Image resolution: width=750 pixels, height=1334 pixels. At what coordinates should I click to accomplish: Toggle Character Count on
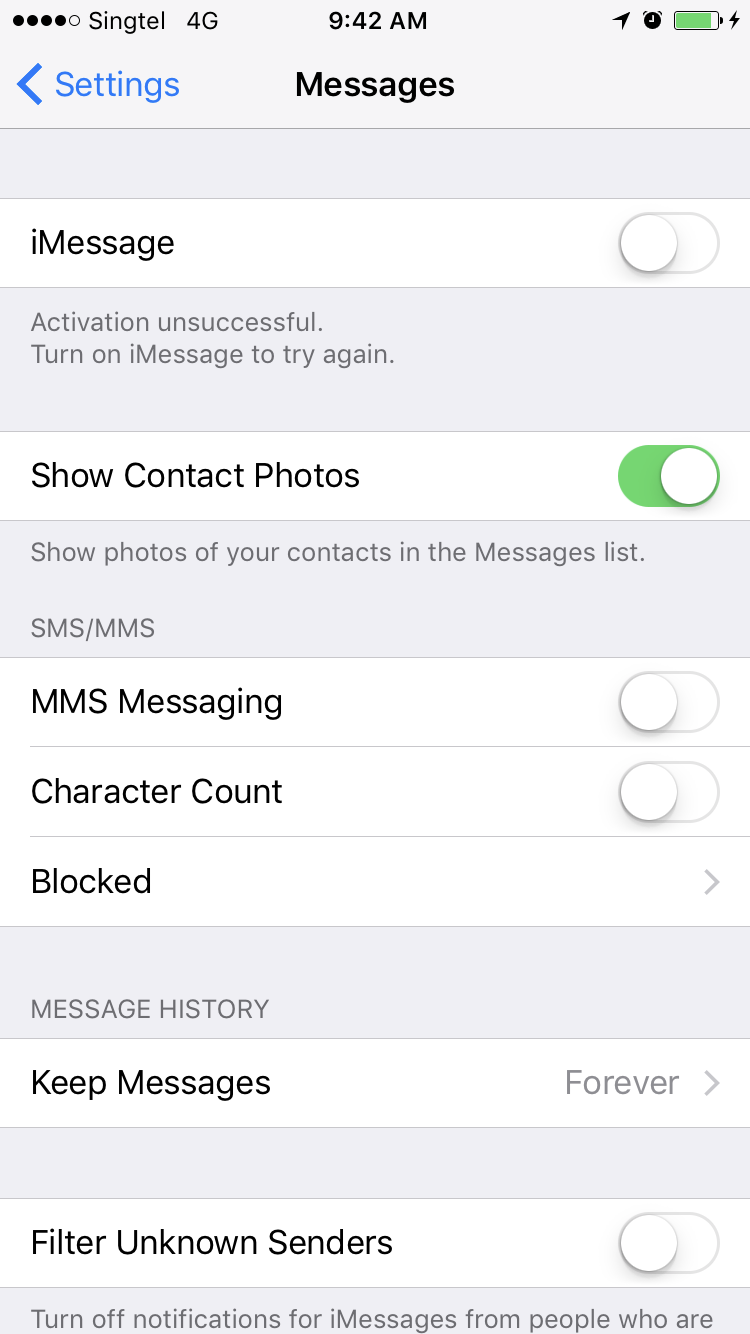[669, 792]
